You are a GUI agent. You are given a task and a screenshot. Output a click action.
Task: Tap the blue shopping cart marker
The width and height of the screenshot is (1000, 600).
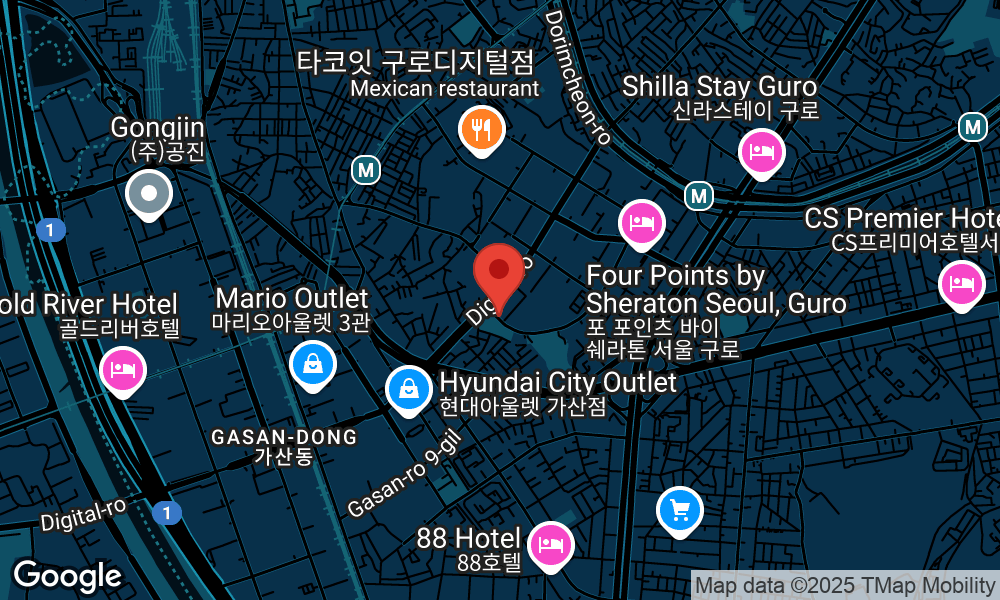[x=680, y=512]
